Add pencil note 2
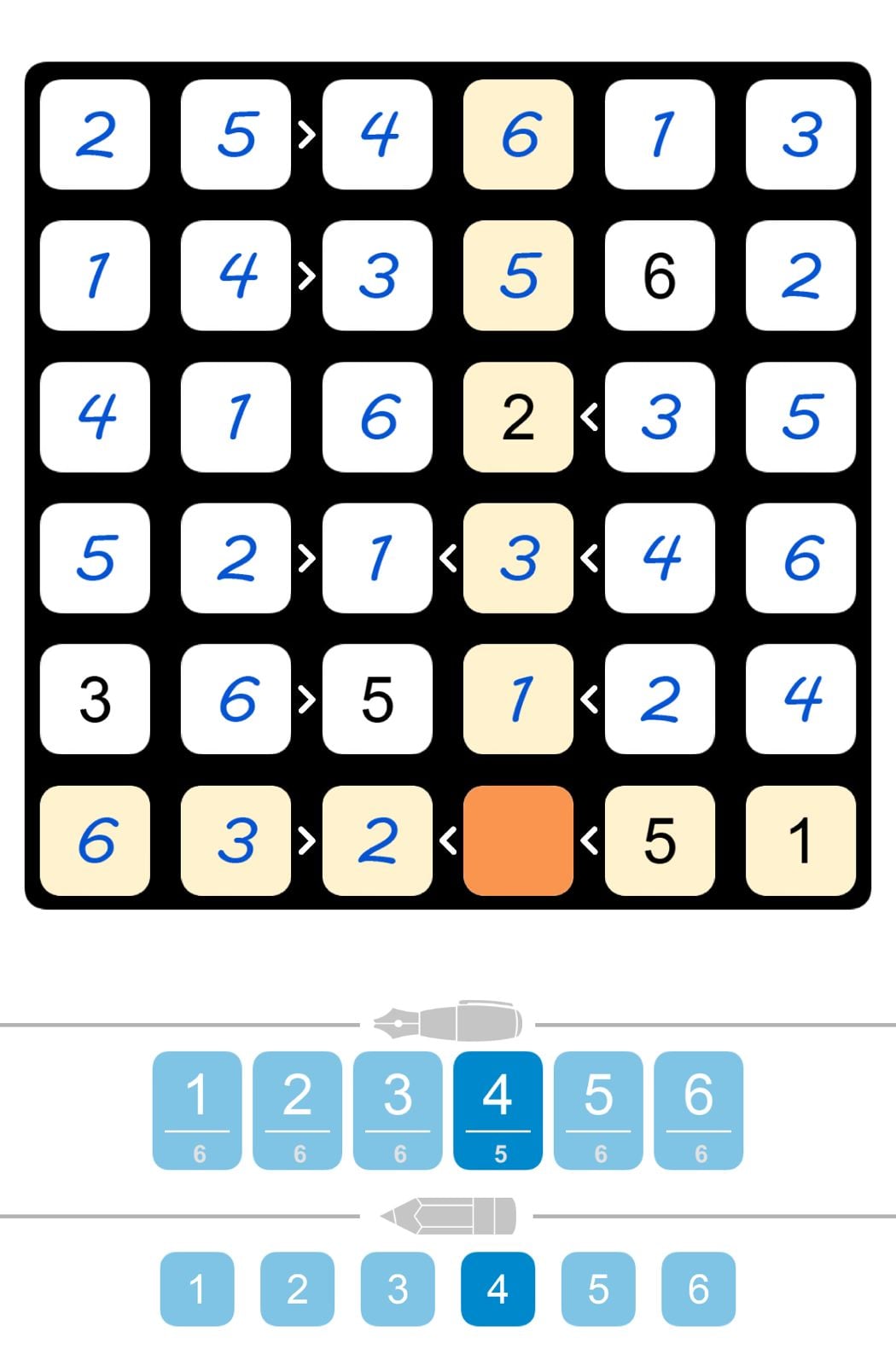 [x=297, y=1288]
